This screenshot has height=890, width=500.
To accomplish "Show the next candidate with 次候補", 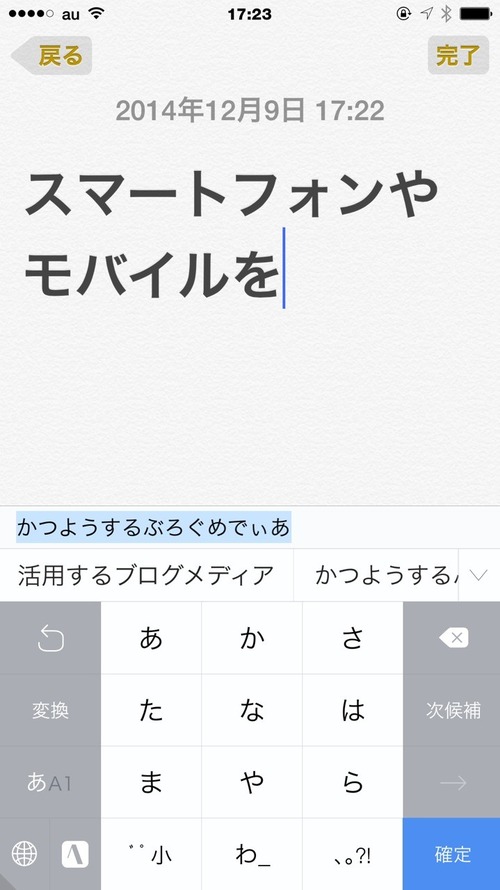I will point(452,710).
